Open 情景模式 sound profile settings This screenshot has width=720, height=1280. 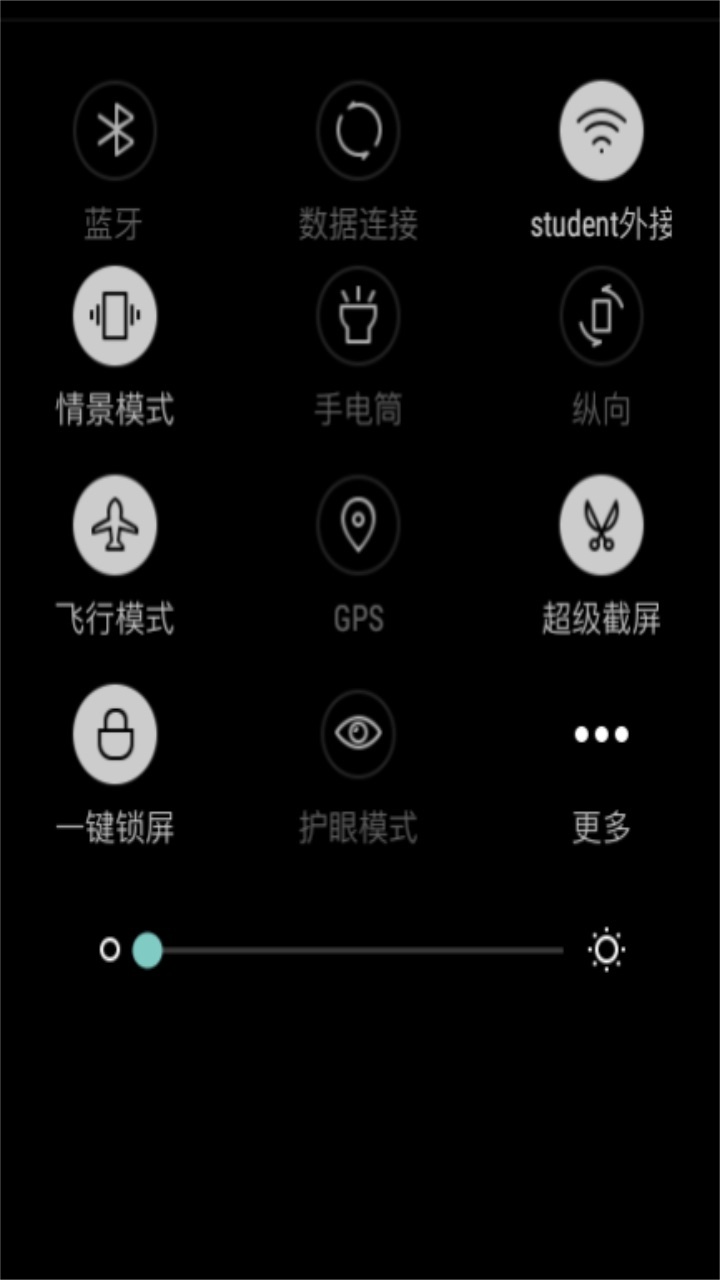pyautogui.click(x=114, y=315)
